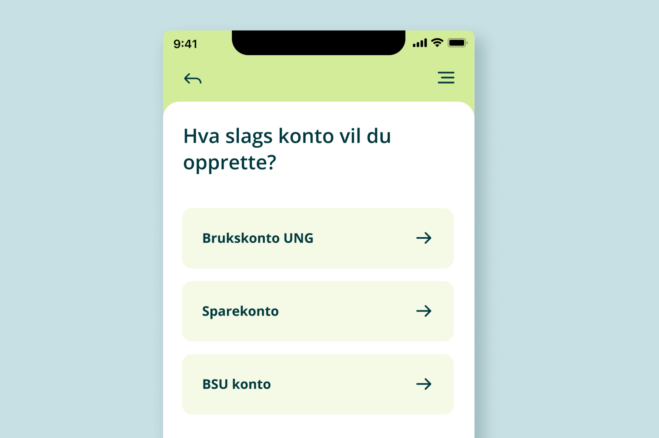Open the hamburger menu
This screenshot has width=659, height=438.
point(446,78)
